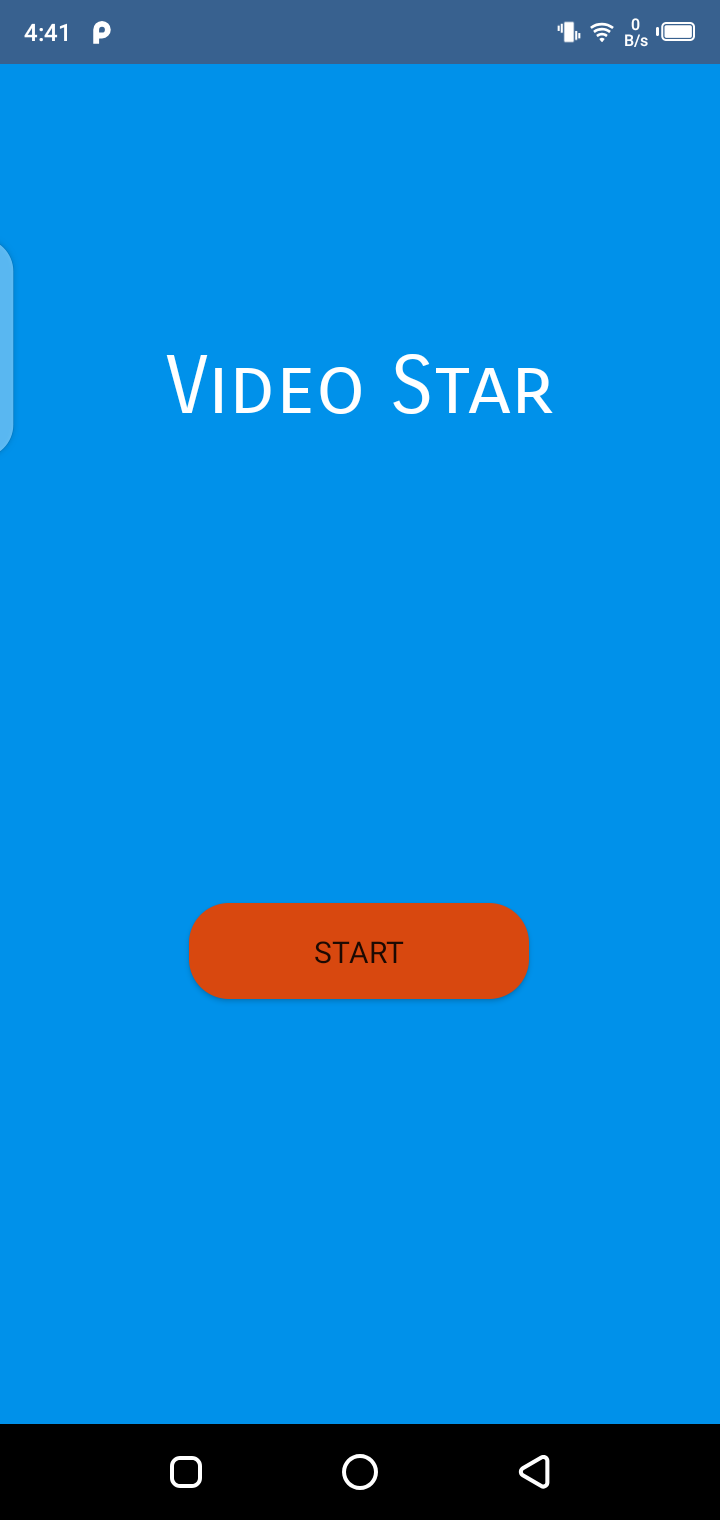Go to the home screen
Image resolution: width=720 pixels, height=1520 pixels.
(x=360, y=1472)
